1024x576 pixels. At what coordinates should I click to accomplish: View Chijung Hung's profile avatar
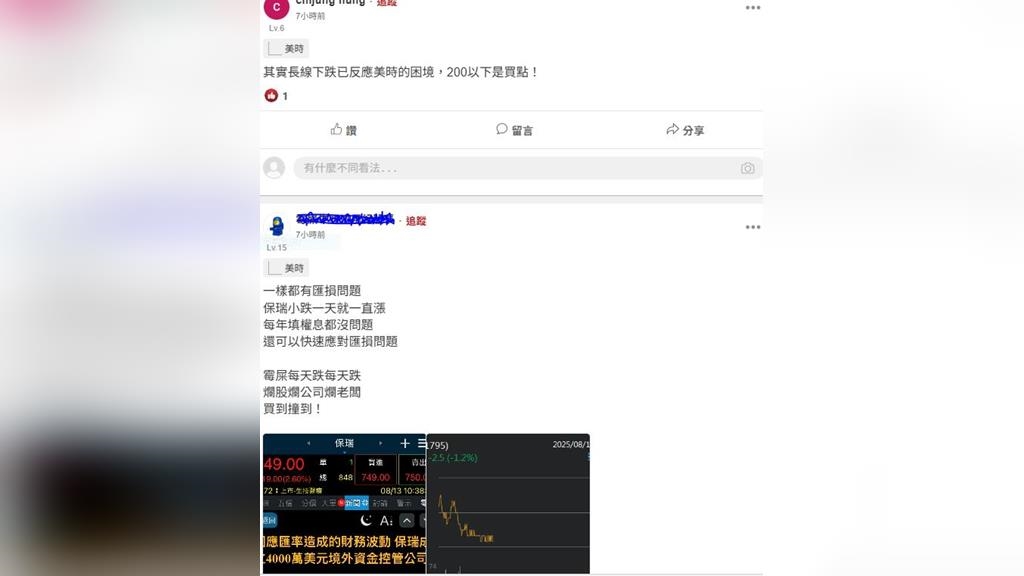tap(276, 8)
